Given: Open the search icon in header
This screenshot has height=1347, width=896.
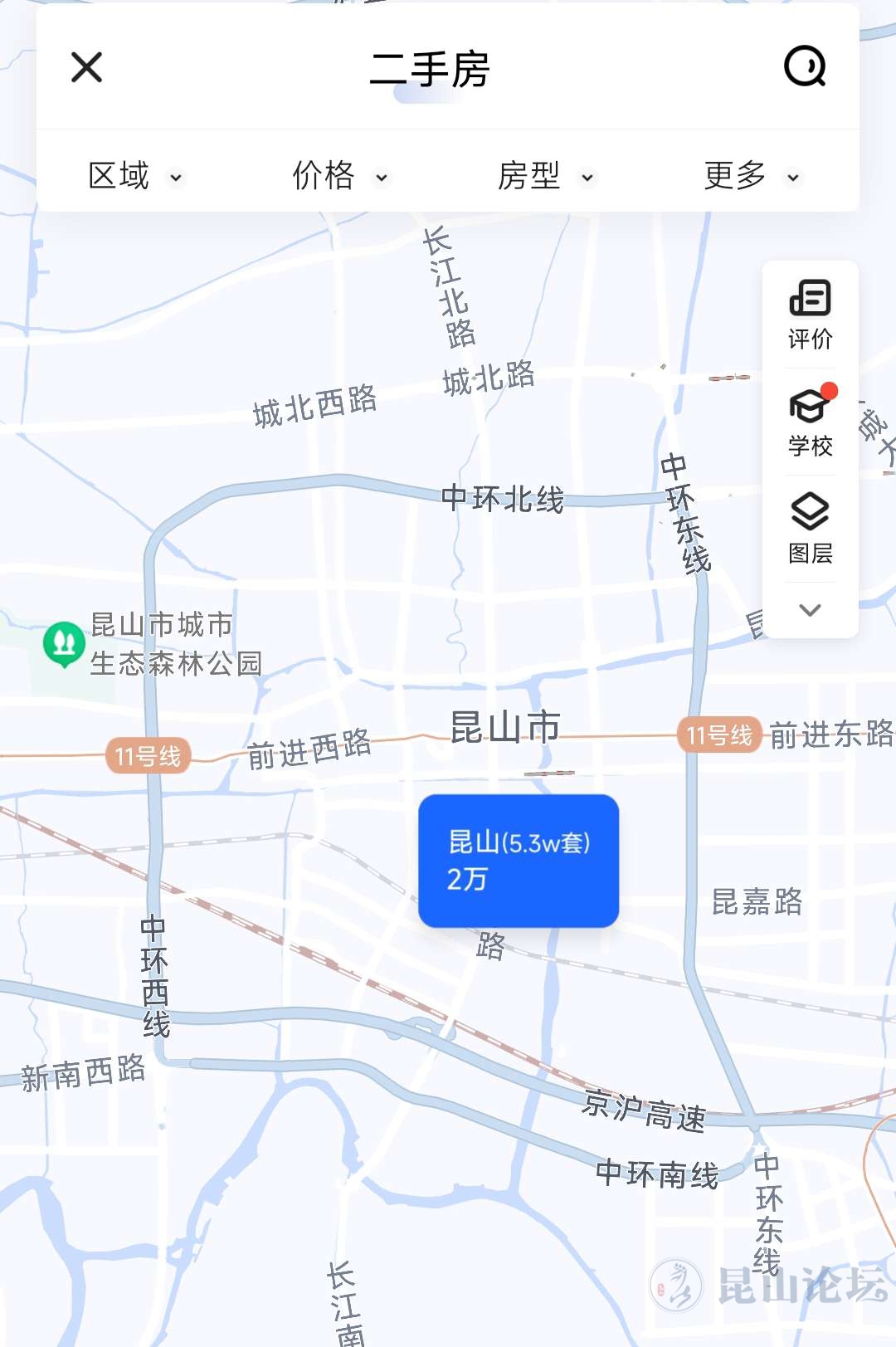Looking at the screenshot, I should click(x=805, y=66).
